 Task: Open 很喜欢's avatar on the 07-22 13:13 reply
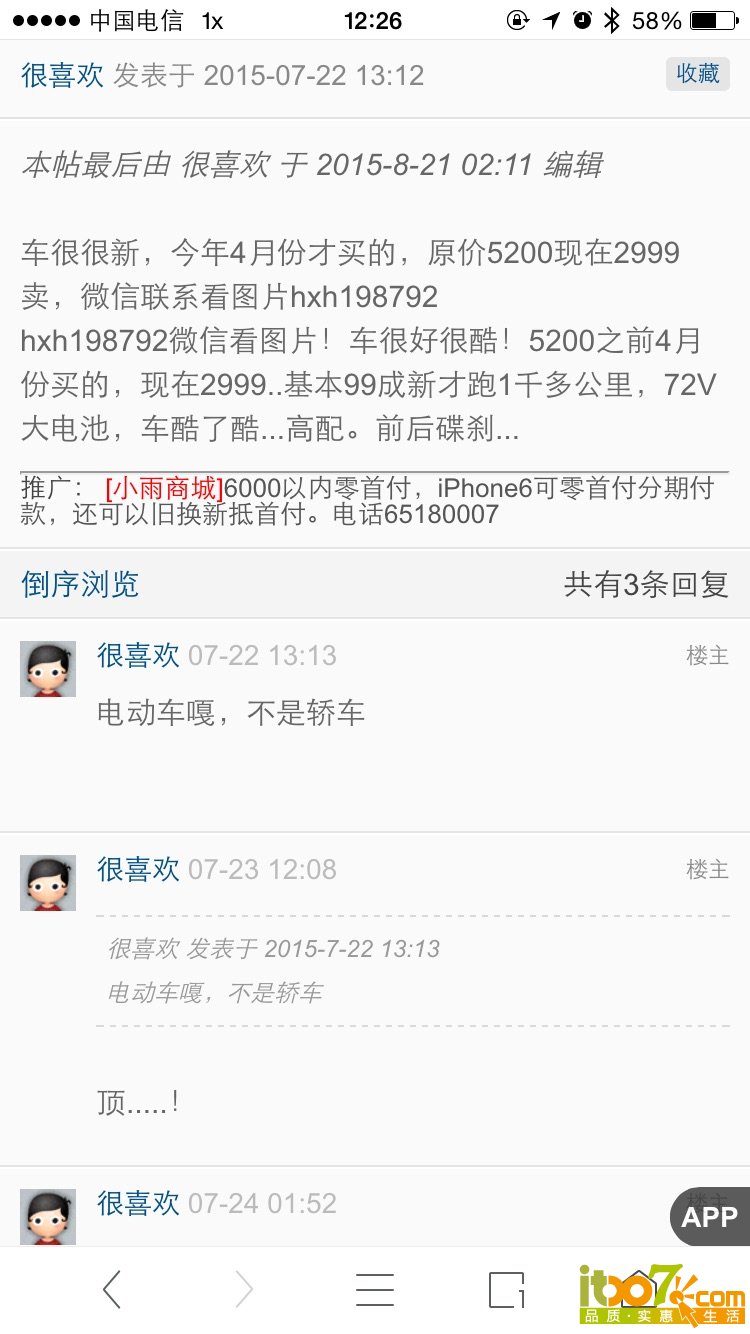point(48,669)
